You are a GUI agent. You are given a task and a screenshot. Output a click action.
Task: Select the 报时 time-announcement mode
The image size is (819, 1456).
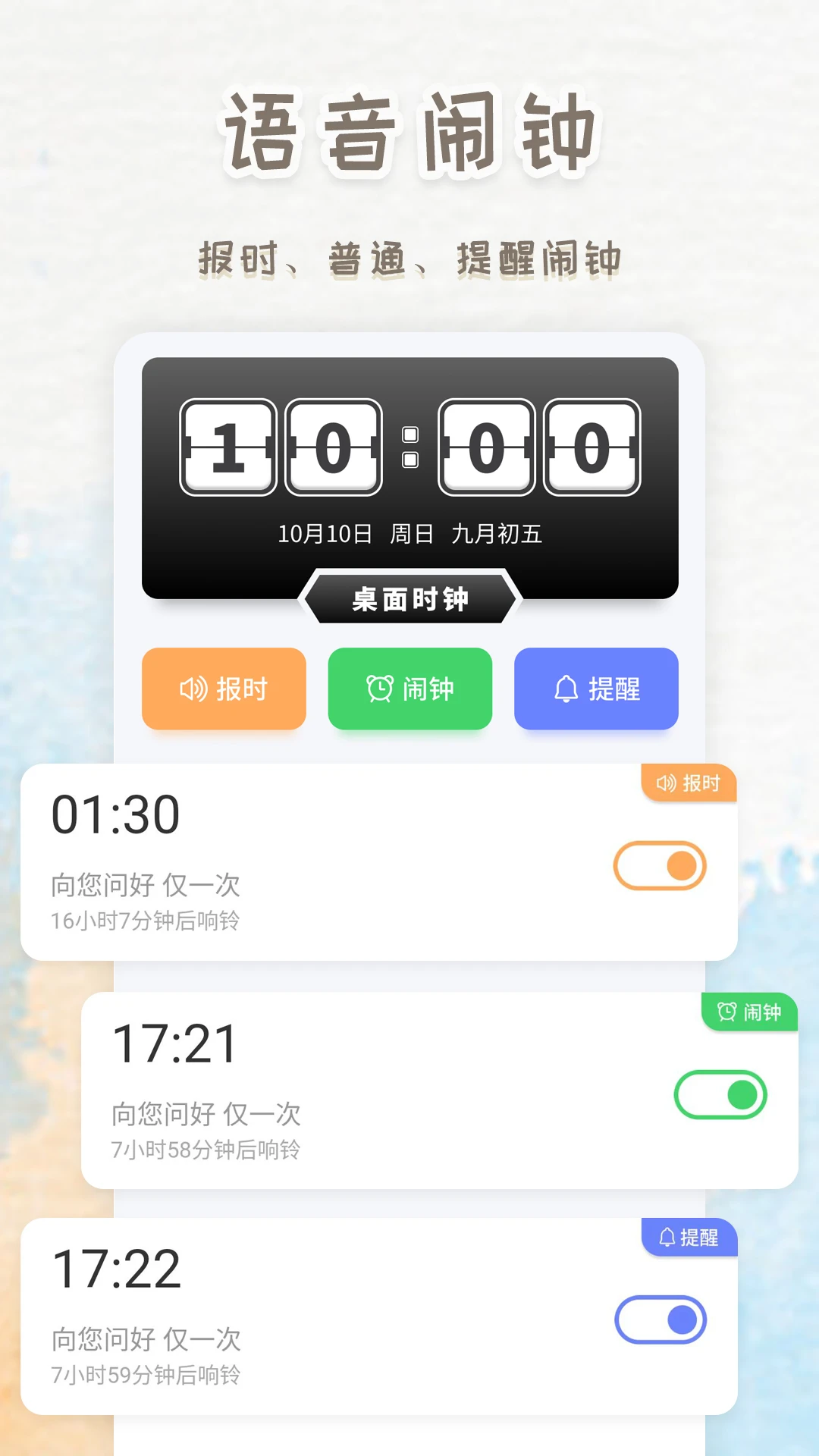[224, 689]
